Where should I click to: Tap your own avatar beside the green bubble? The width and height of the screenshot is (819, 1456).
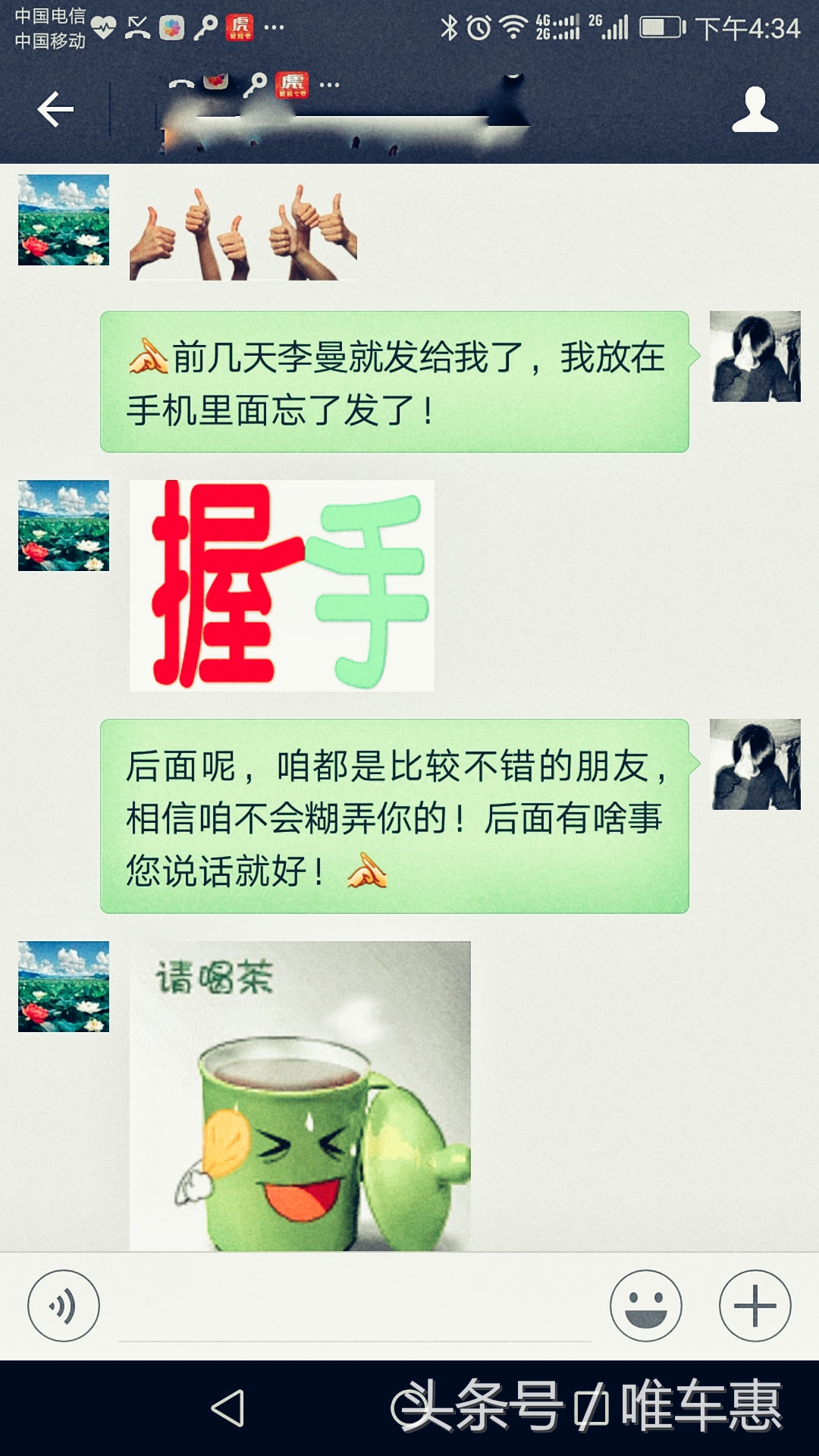click(x=755, y=356)
